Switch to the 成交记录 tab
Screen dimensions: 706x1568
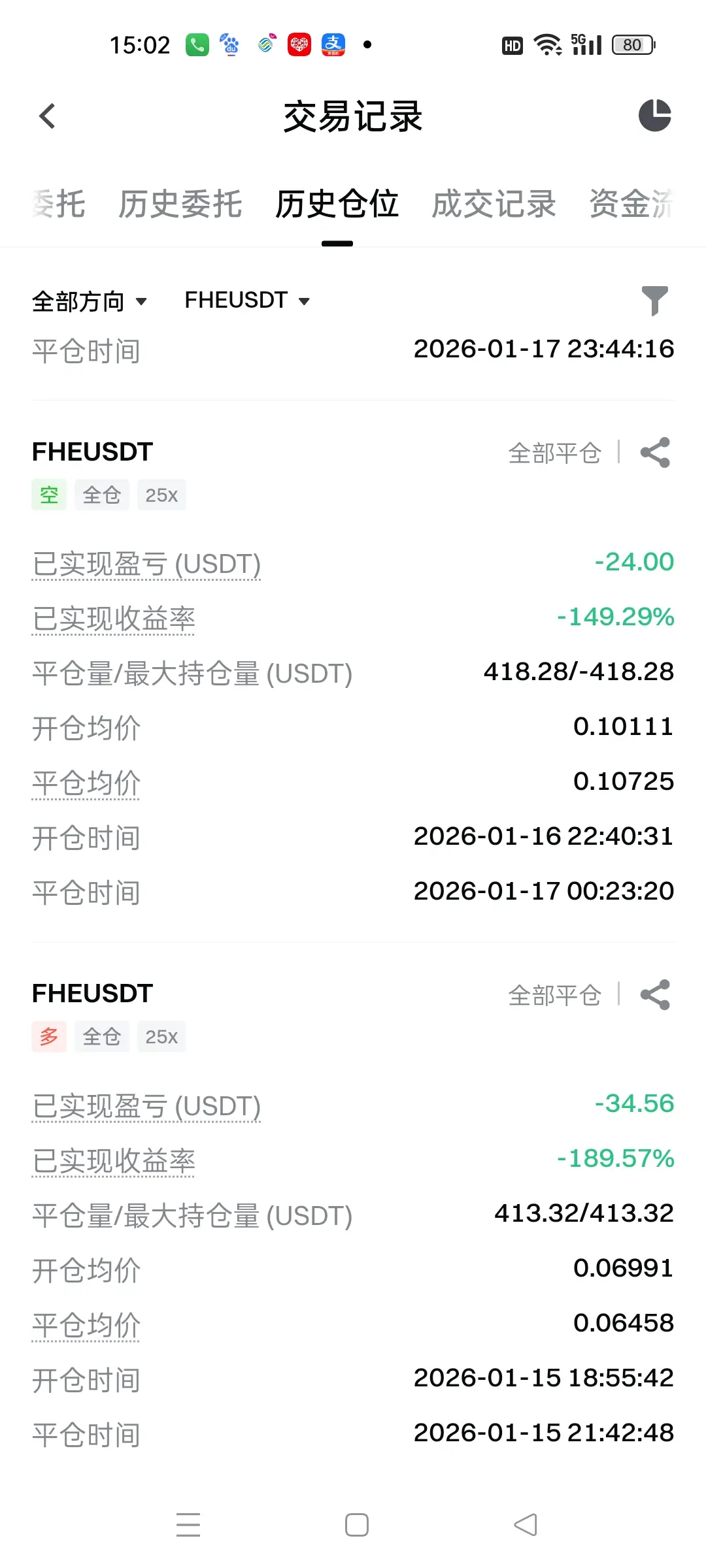[x=494, y=204]
